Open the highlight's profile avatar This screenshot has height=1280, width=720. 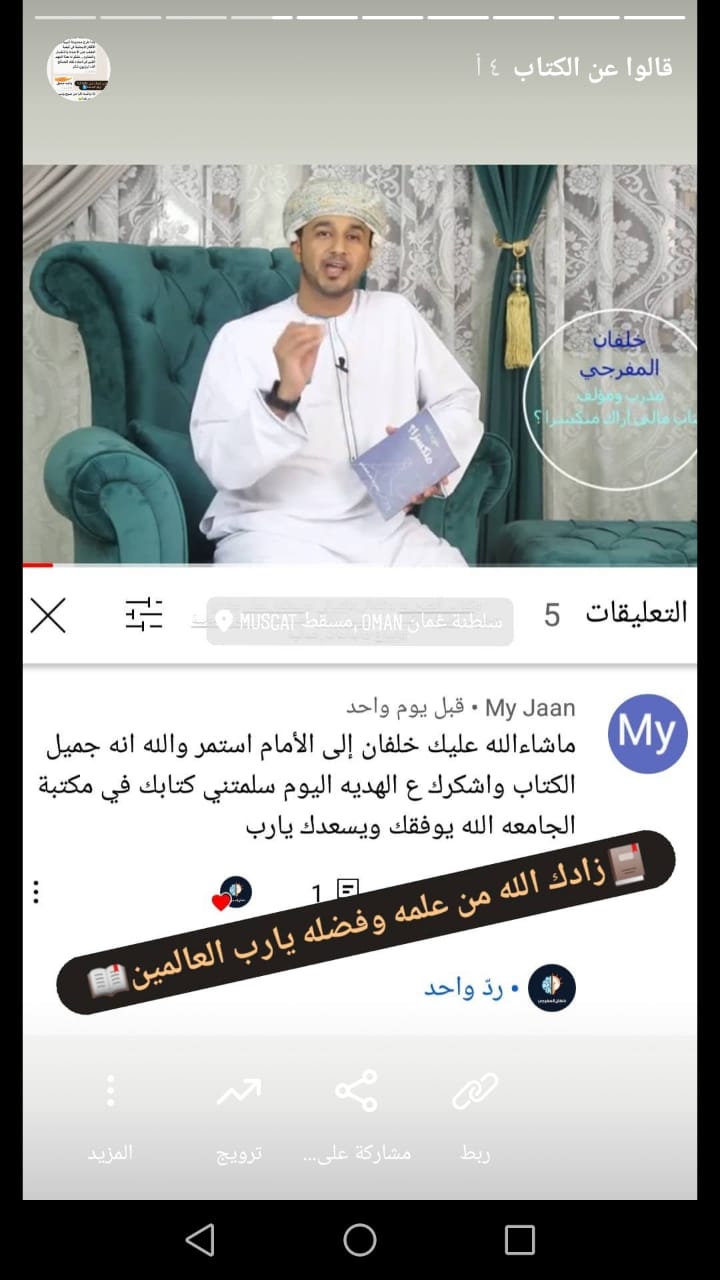tap(79, 69)
